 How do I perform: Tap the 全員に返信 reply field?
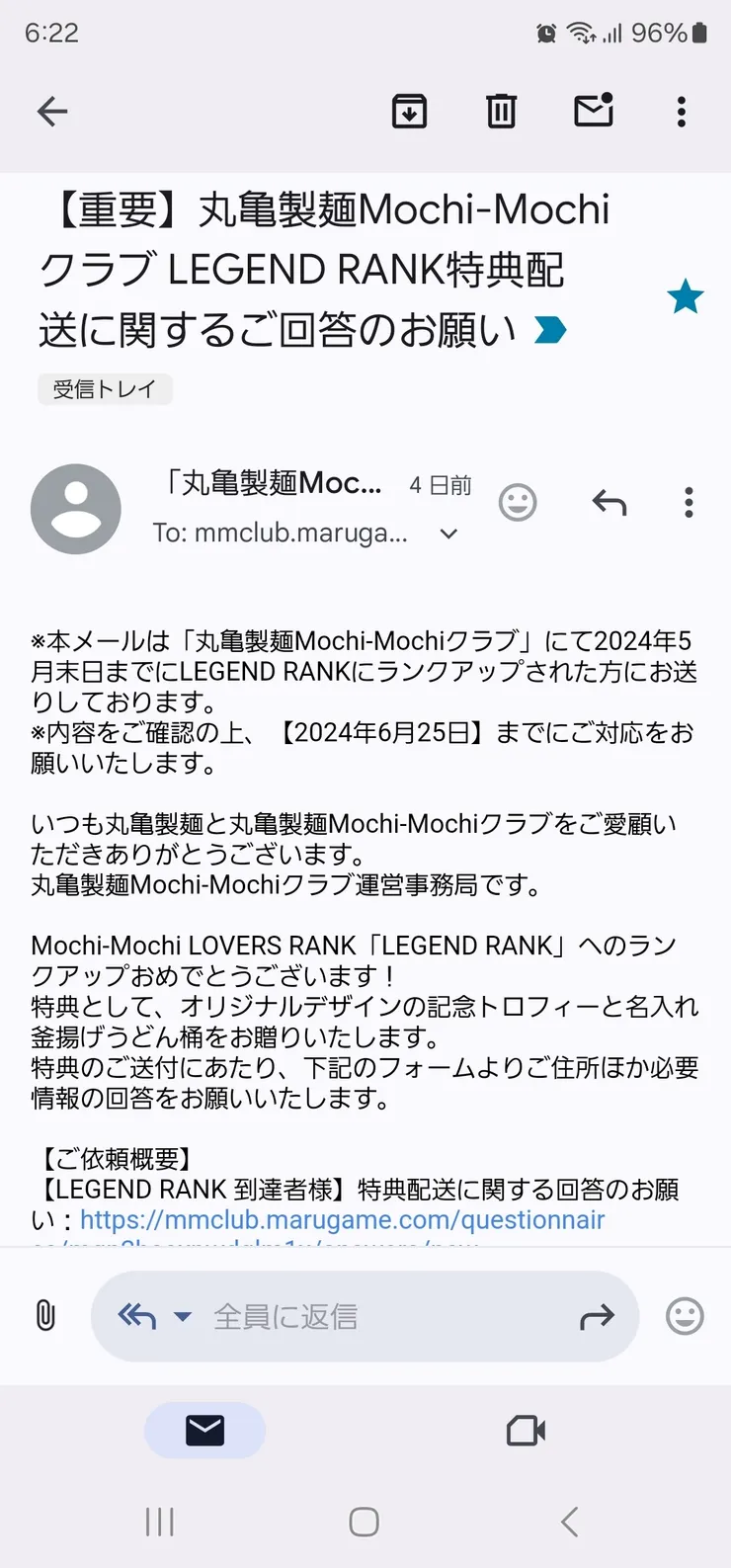click(286, 1315)
